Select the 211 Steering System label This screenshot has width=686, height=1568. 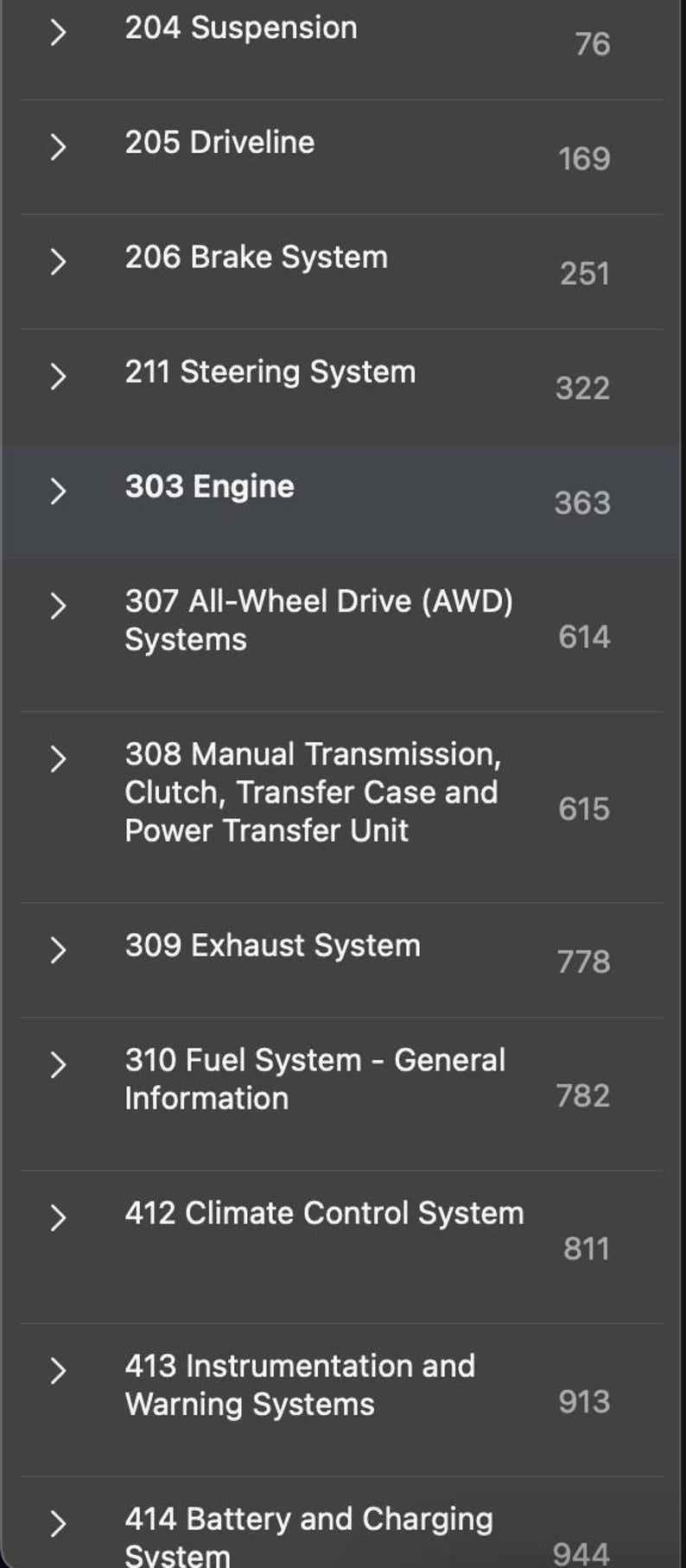(270, 371)
